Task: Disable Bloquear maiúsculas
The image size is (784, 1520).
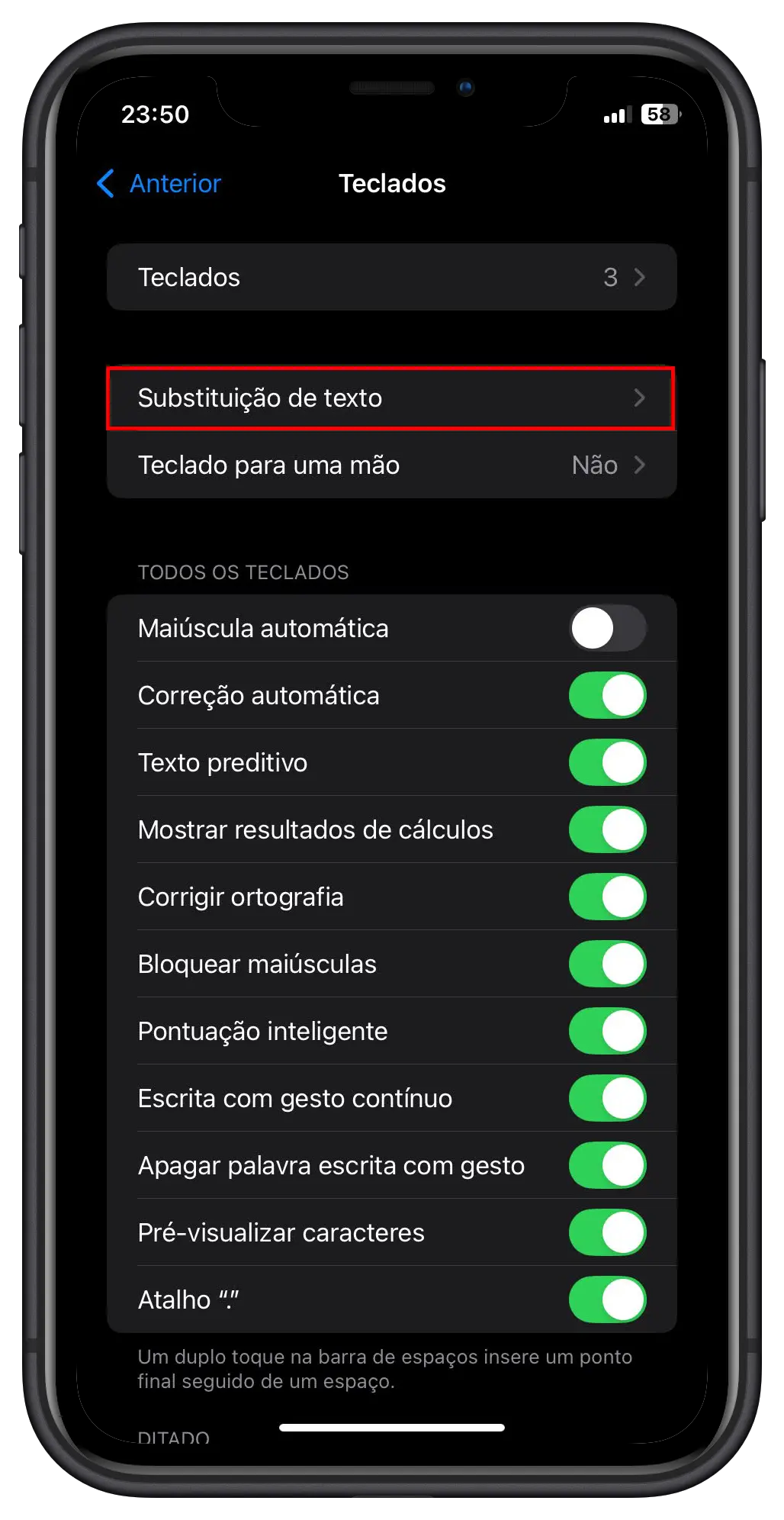Action: click(607, 964)
